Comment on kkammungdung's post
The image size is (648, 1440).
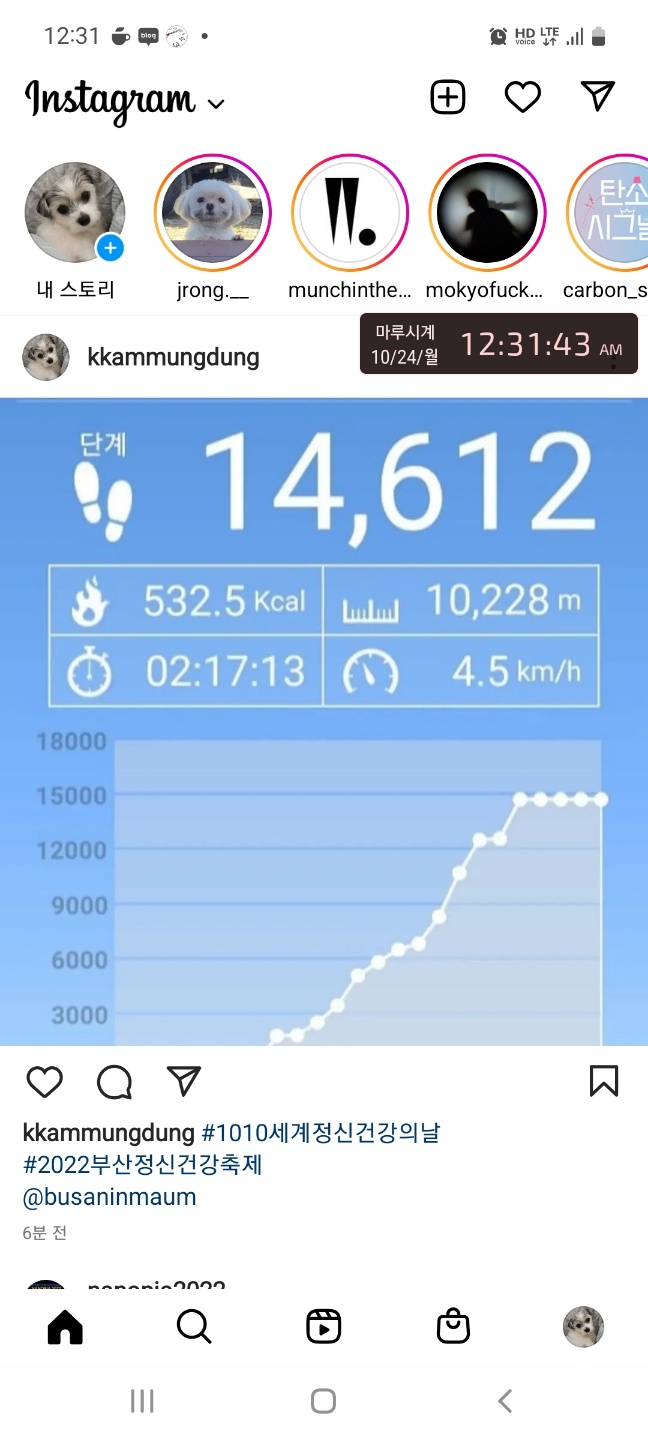pos(115,1081)
